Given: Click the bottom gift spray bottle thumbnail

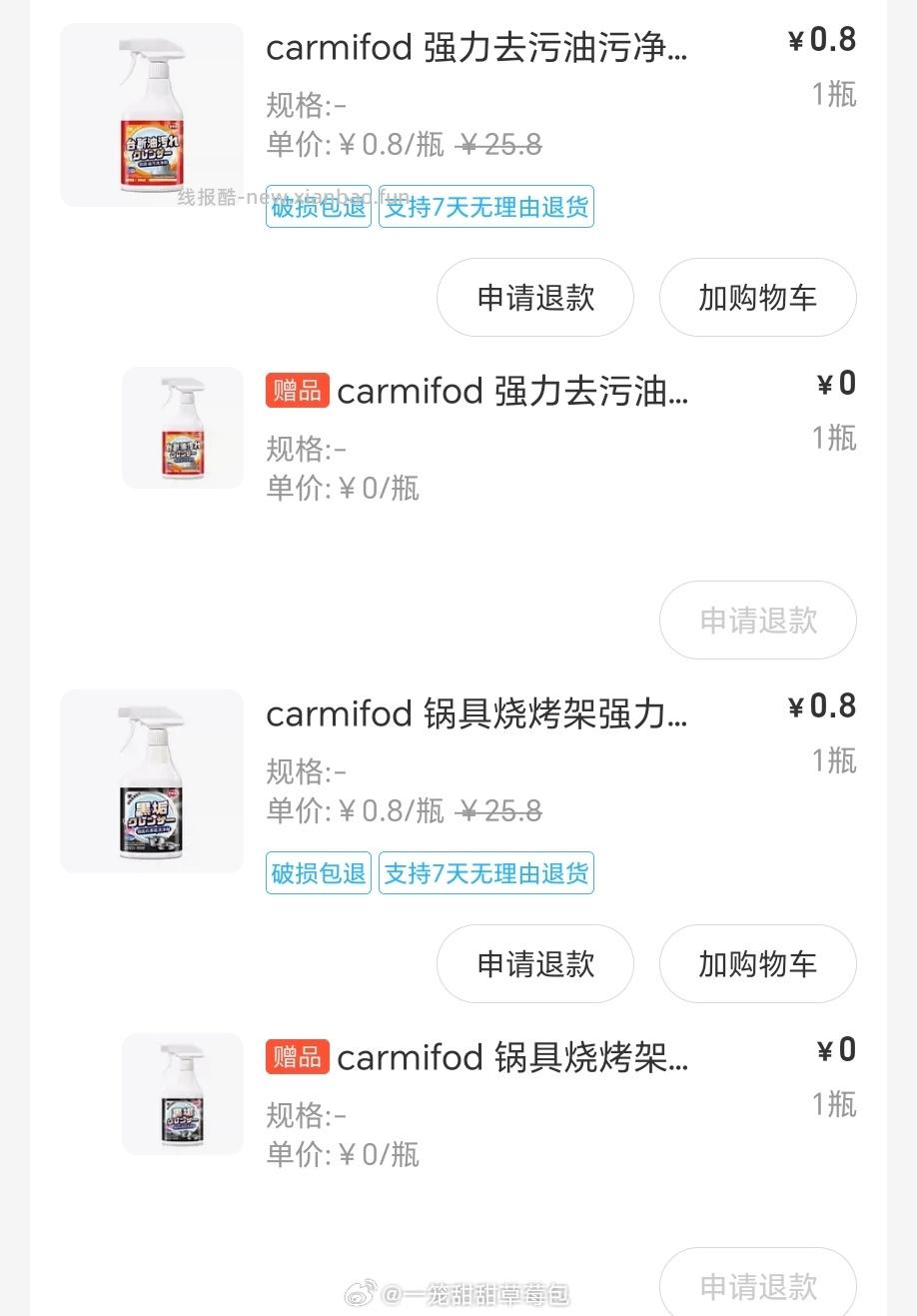Looking at the screenshot, I should (x=182, y=1094).
